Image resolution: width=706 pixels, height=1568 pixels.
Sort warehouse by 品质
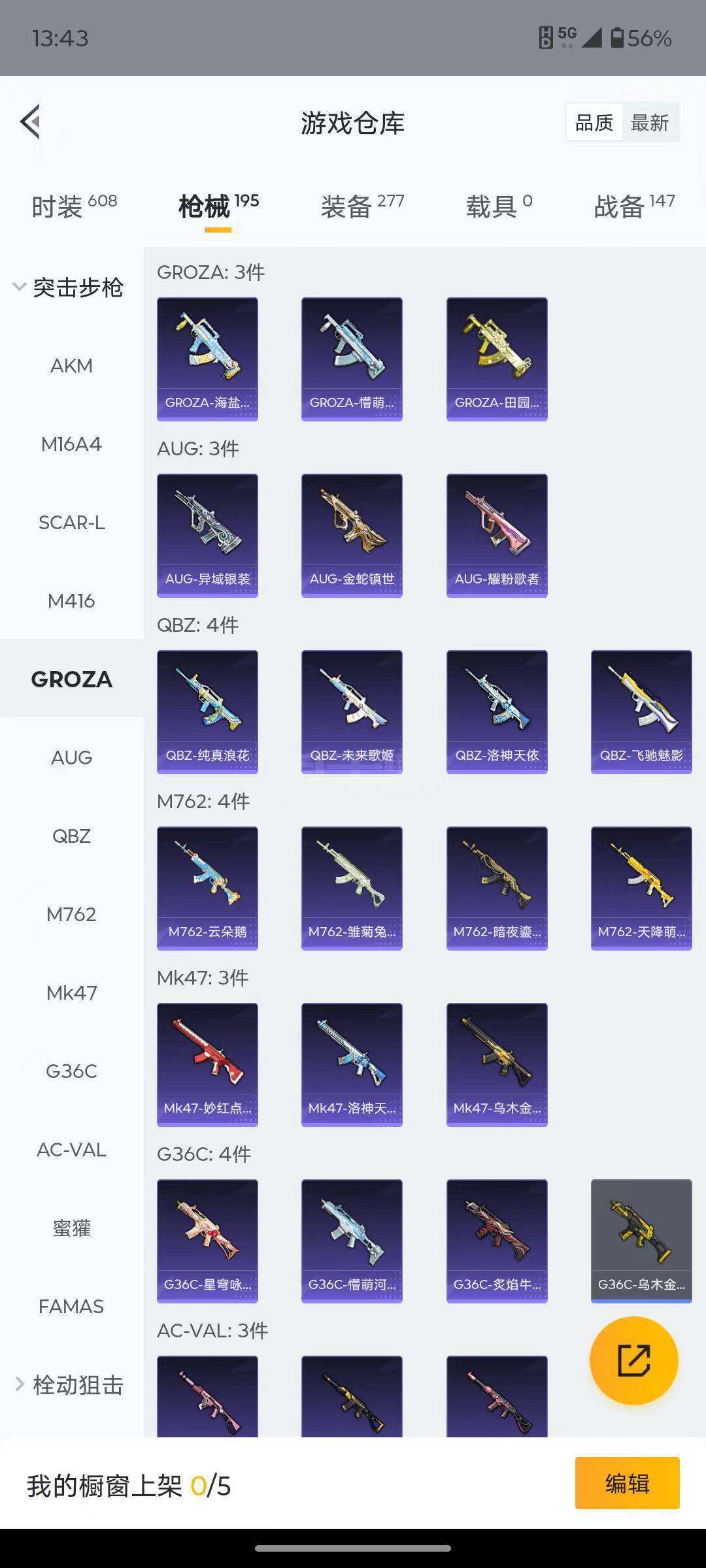coord(594,123)
